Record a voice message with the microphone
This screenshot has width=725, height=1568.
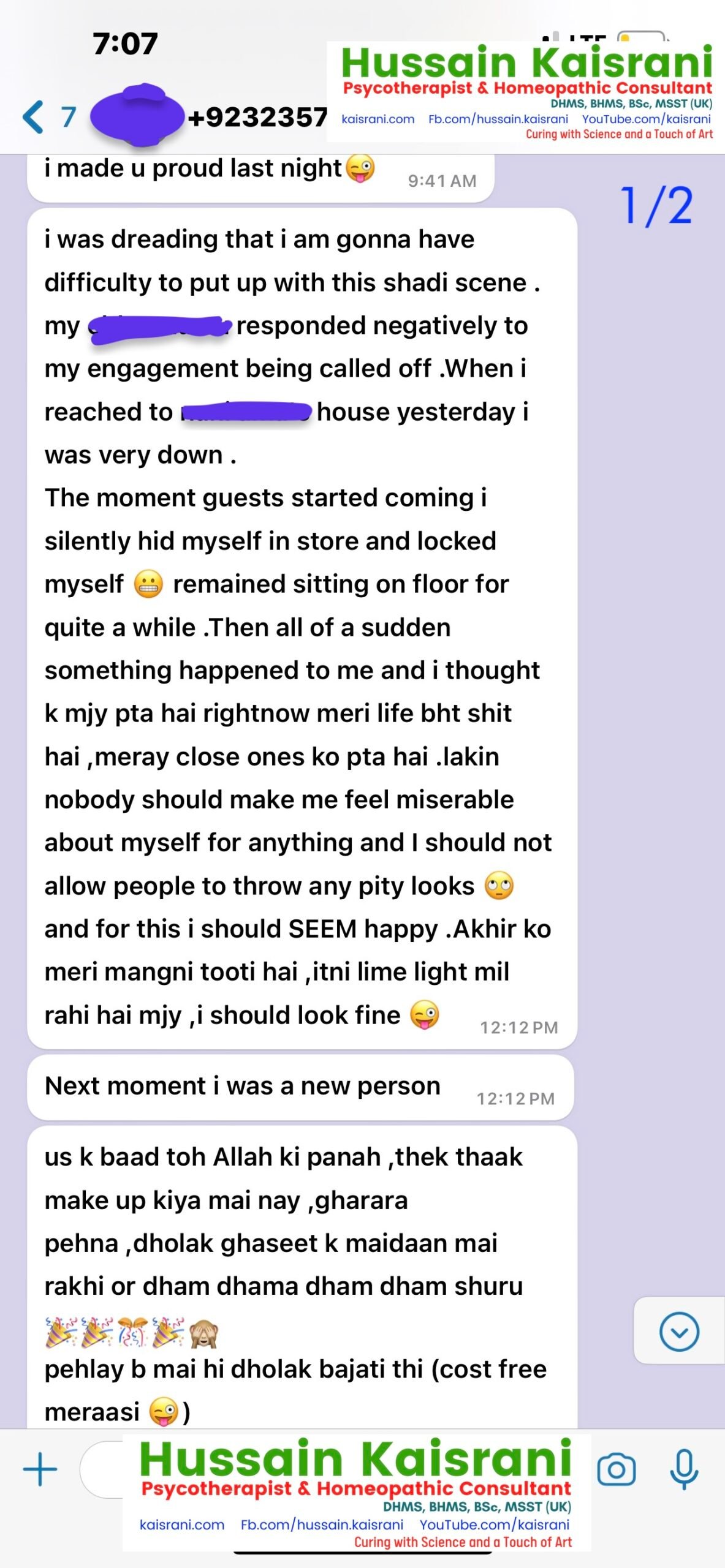[x=684, y=1469]
